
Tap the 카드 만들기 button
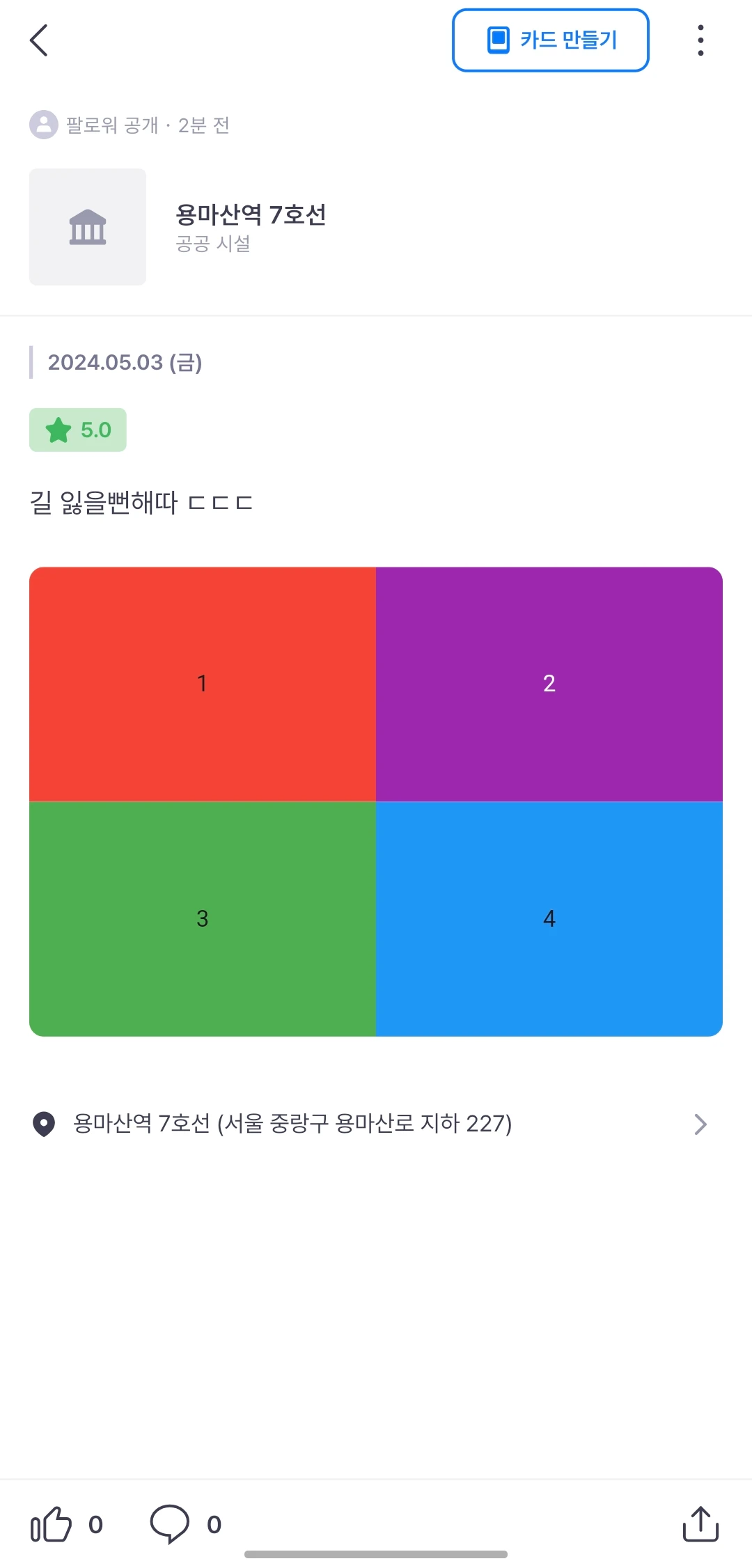click(x=551, y=40)
